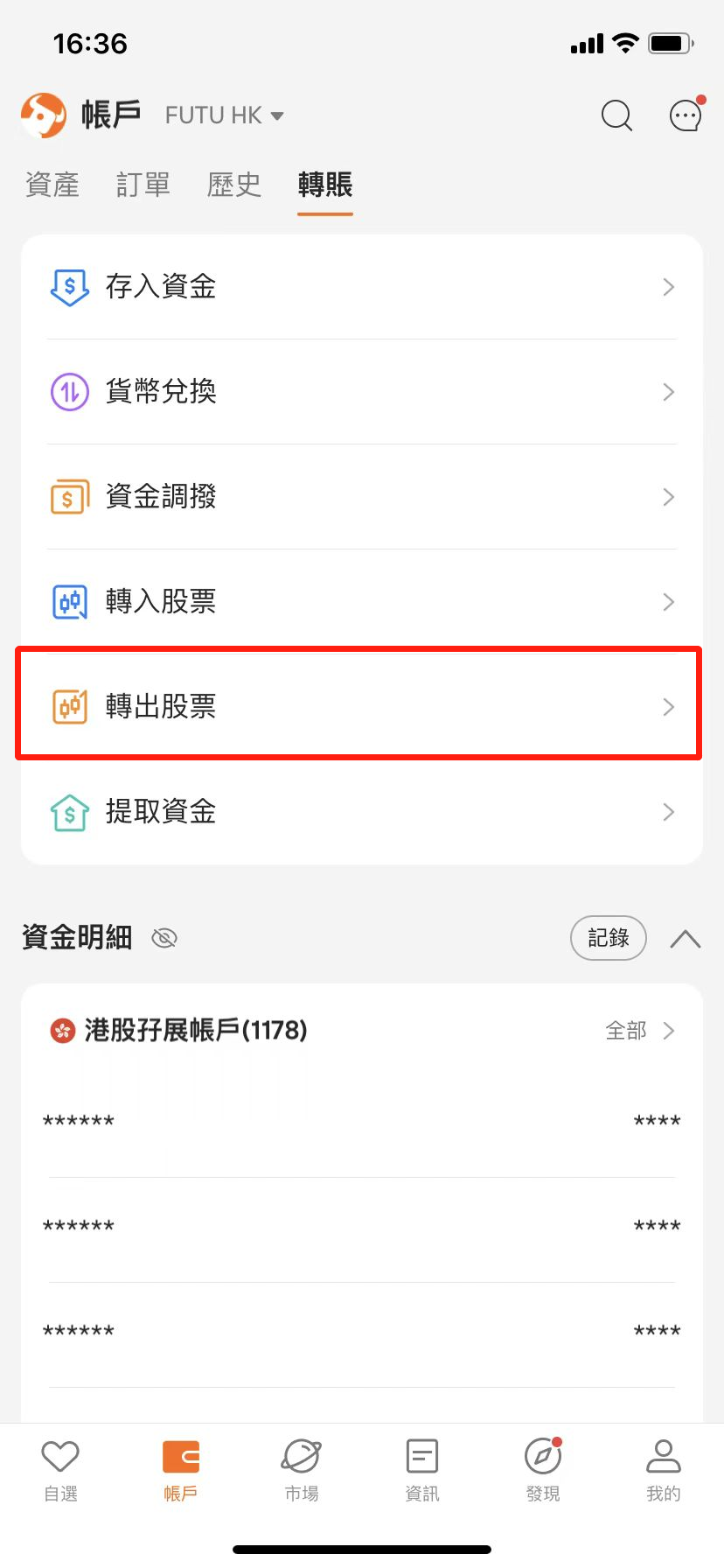Expand the FUTU HK account dropdown
This screenshot has width=724, height=1568.
(x=224, y=115)
